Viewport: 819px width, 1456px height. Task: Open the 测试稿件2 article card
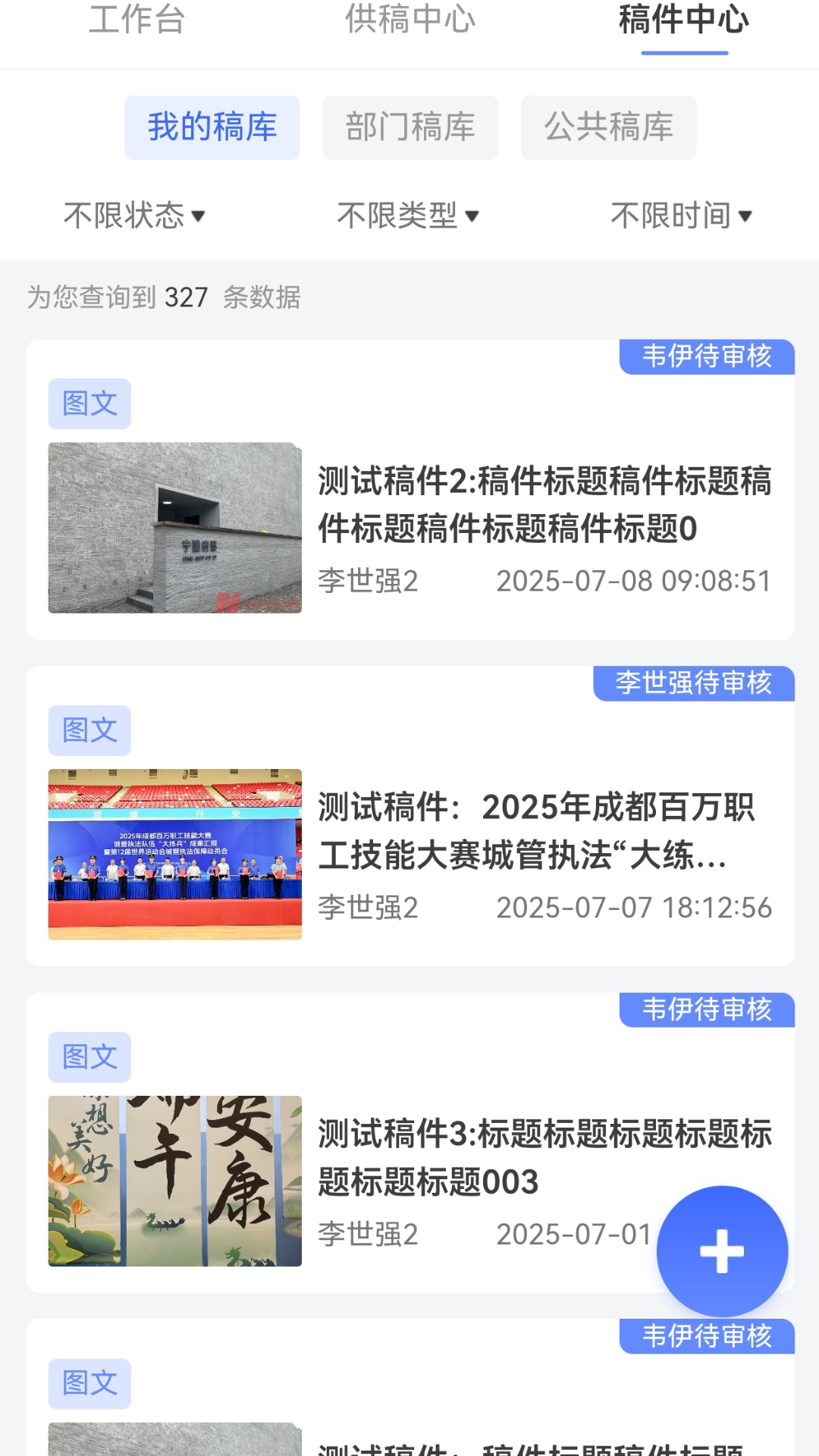(x=544, y=505)
